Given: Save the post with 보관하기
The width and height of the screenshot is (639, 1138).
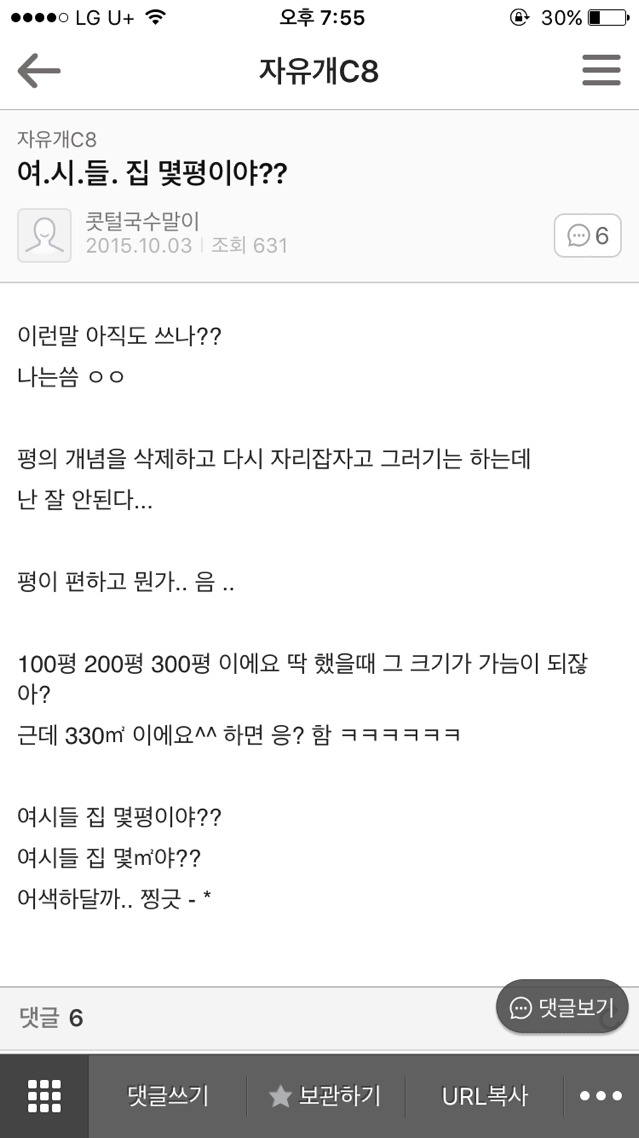Looking at the screenshot, I should coord(326,1096).
